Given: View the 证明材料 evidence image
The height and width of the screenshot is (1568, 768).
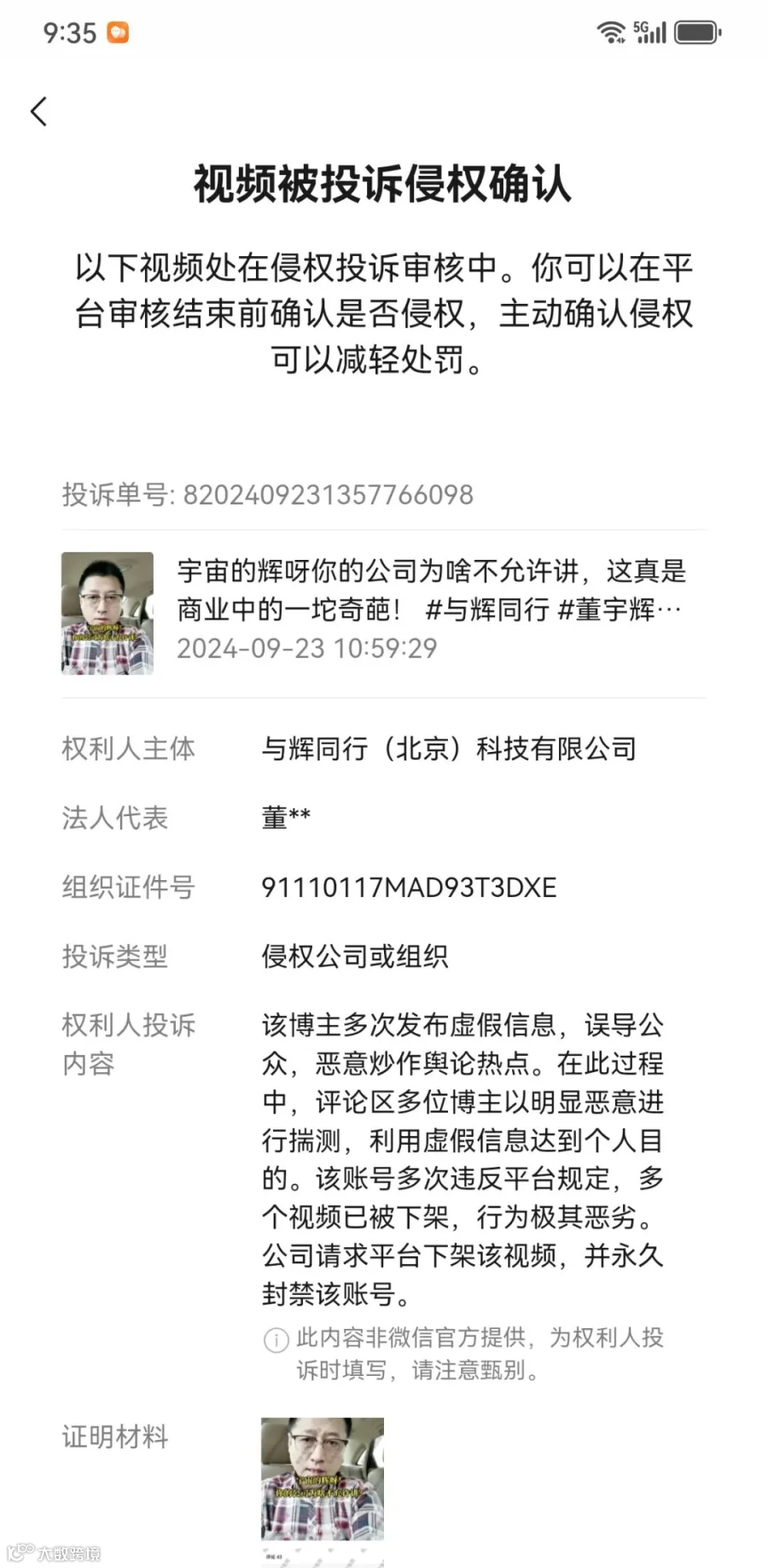Looking at the screenshot, I should point(323,1491).
